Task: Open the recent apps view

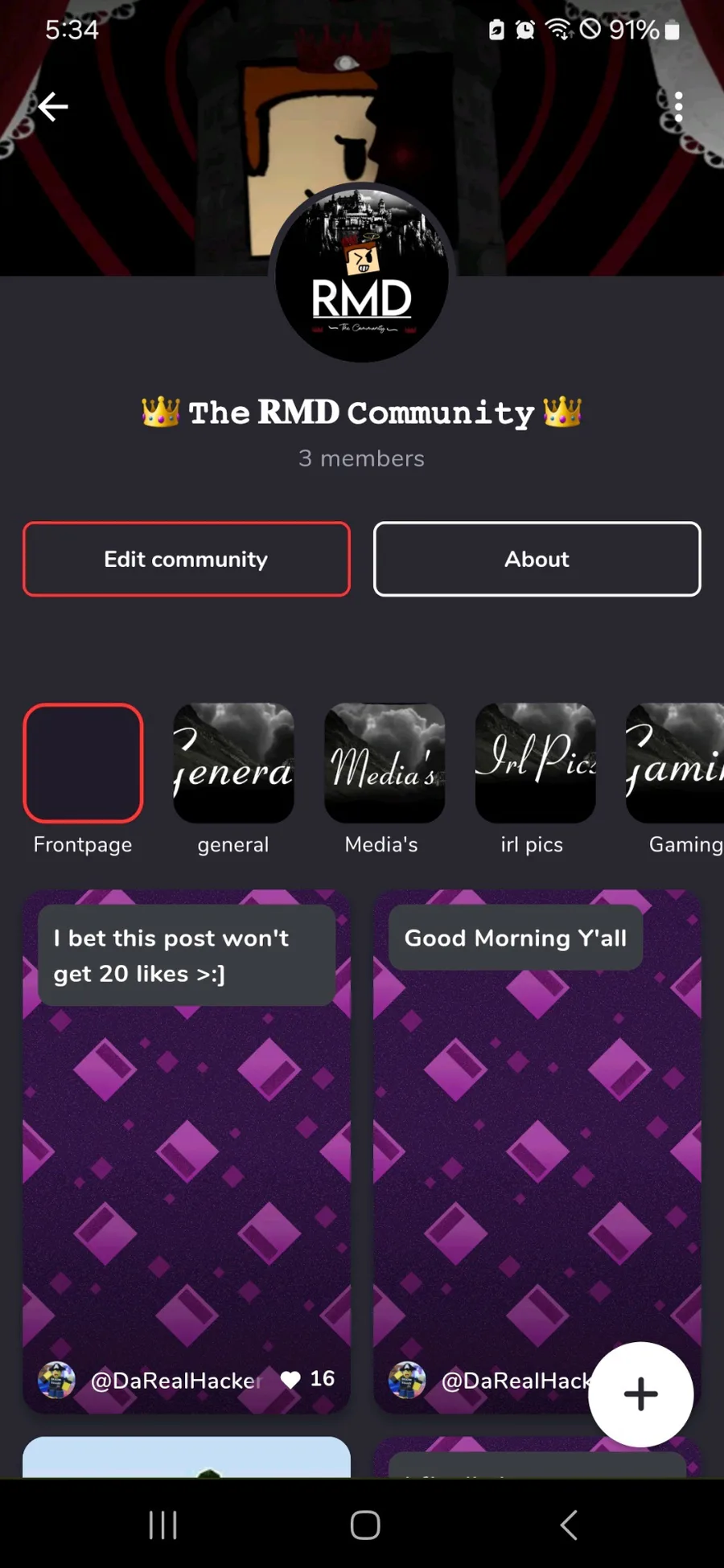Action: [163, 1525]
